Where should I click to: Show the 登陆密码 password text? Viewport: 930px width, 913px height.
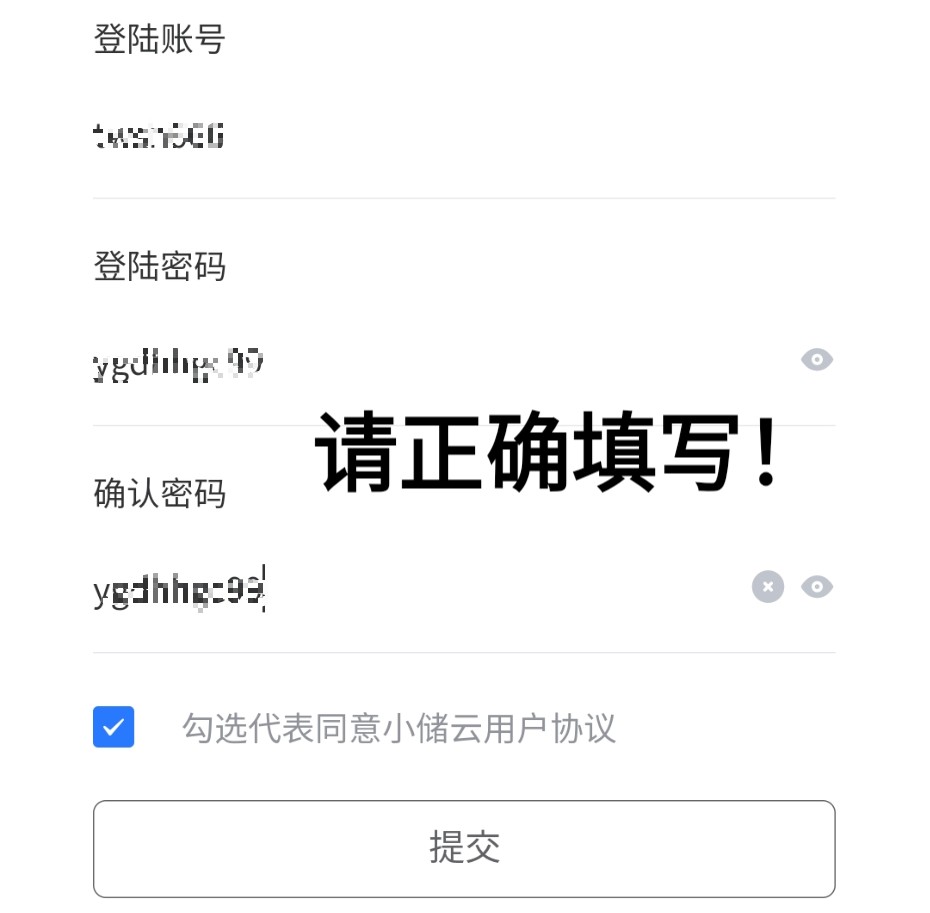817,360
